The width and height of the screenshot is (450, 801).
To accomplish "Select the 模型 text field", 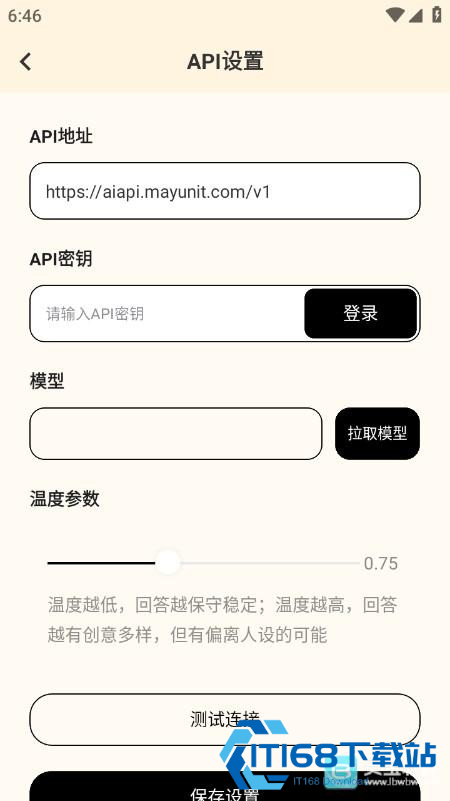I will point(176,434).
